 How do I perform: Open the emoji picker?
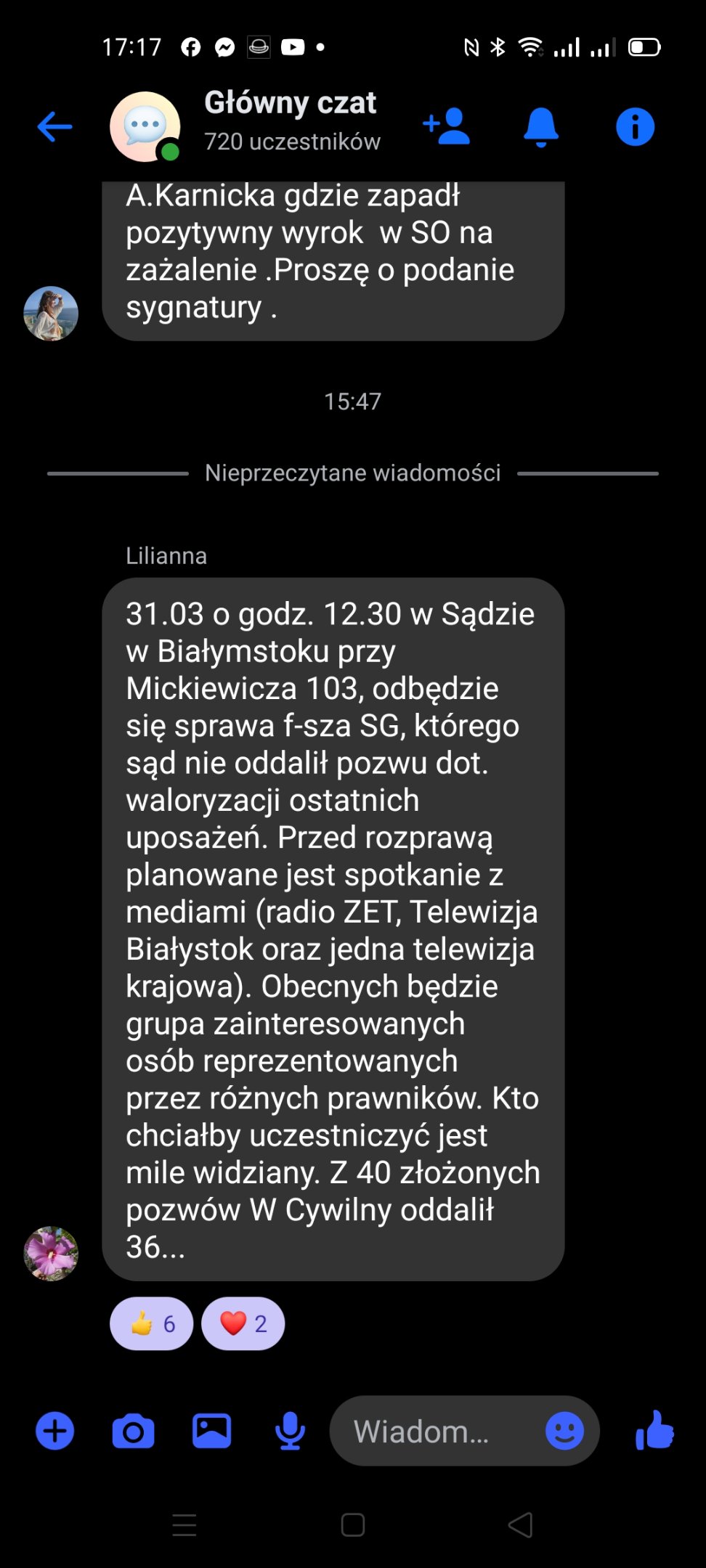pyautogui.click(x=564, y=1432)
